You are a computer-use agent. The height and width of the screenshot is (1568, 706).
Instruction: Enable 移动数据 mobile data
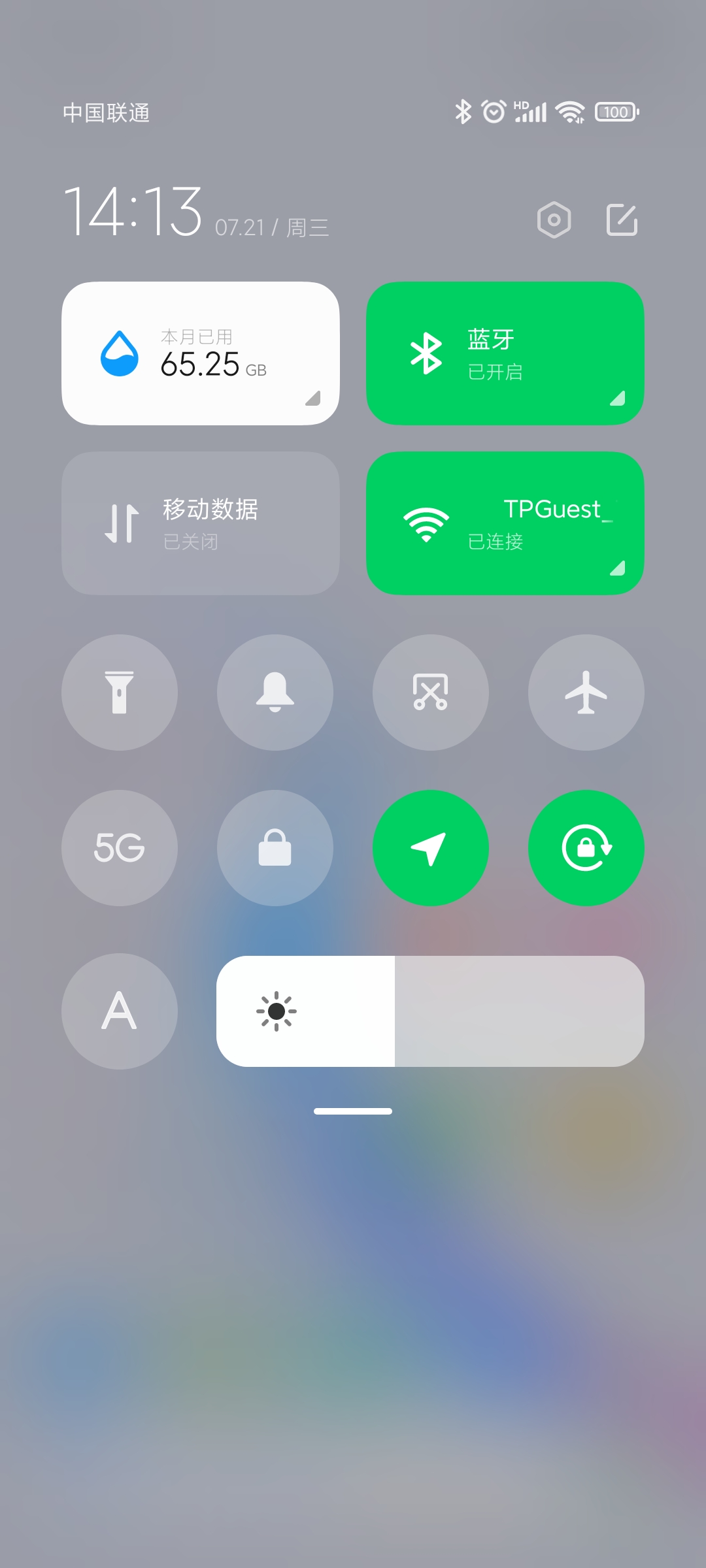click(x=201, y=523)
